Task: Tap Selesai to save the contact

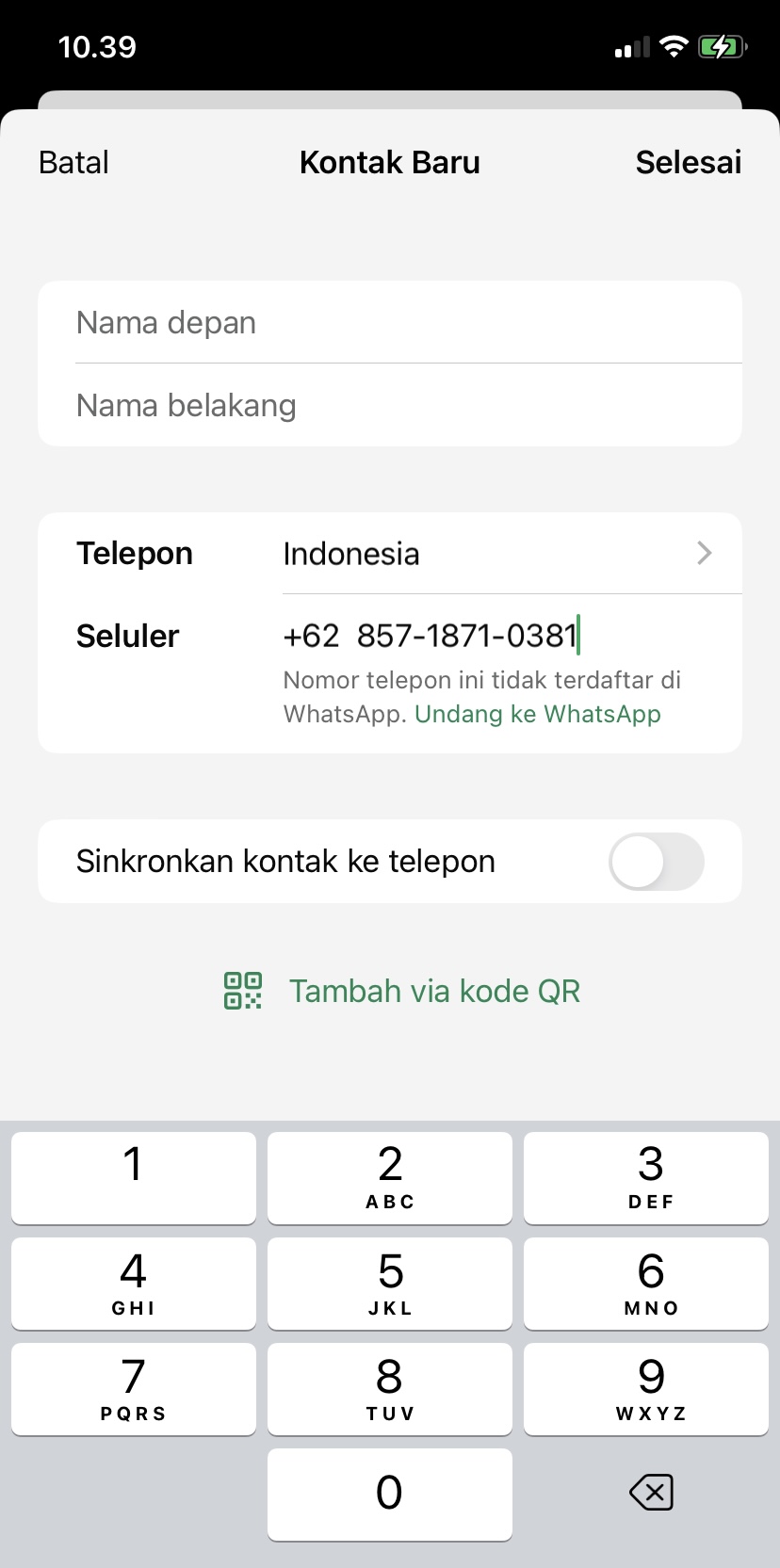Action: tap(689, 162)
